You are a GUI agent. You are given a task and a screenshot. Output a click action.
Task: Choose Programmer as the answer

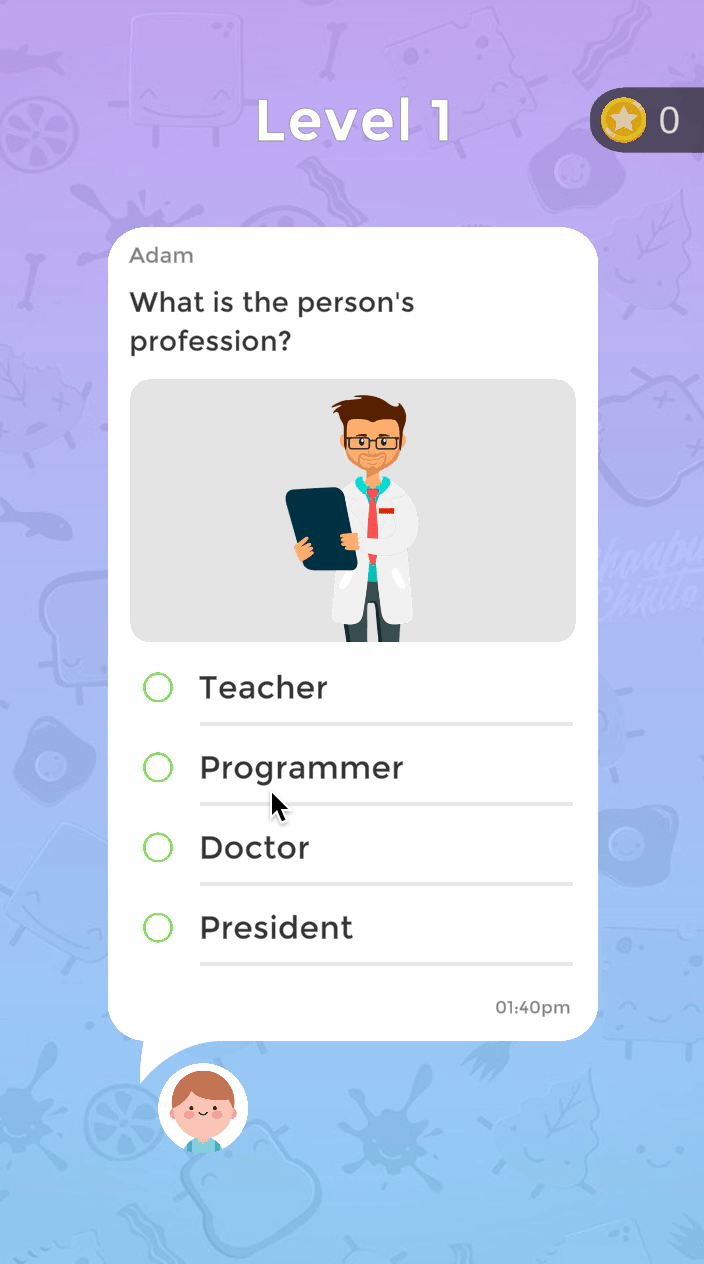click(158, 768)
